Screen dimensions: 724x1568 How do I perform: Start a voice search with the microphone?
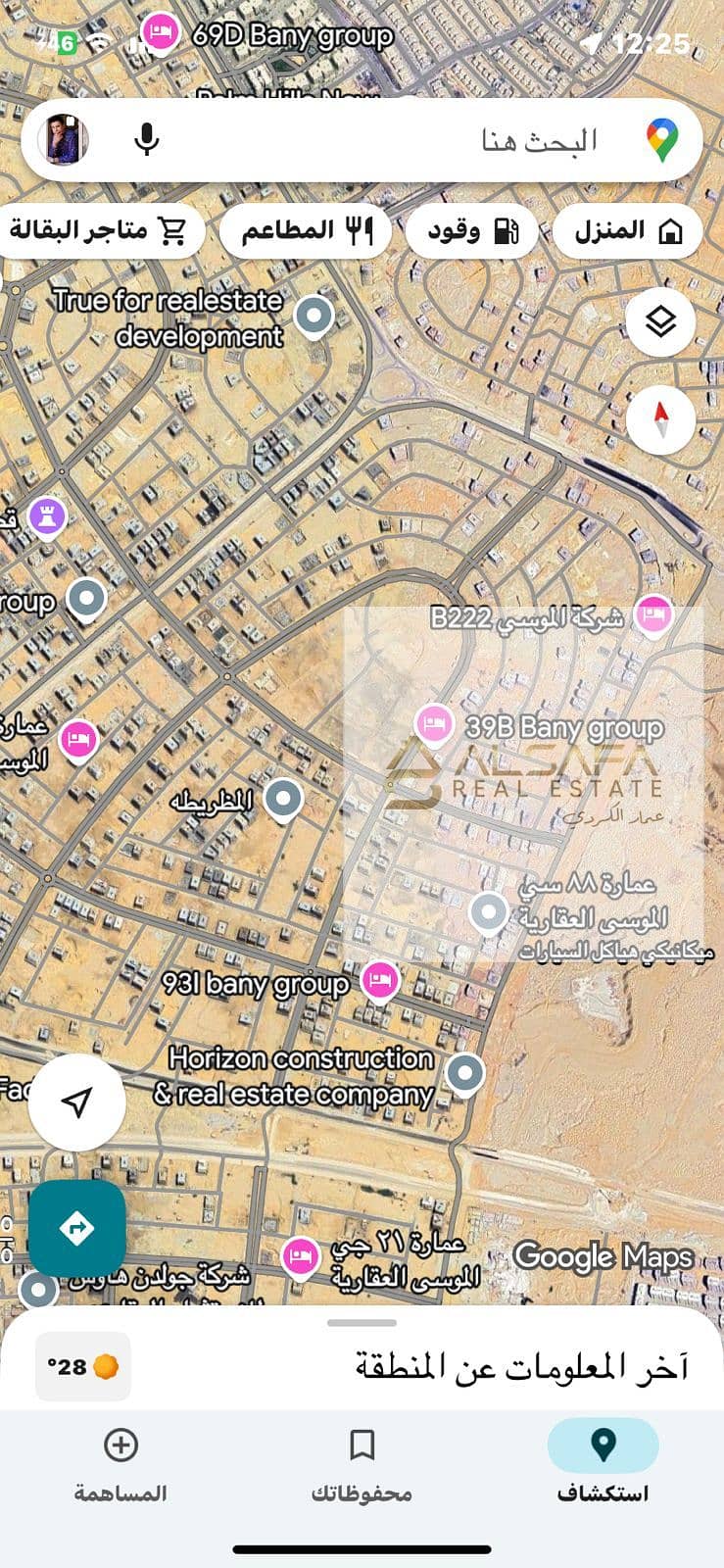pyautogui.click(x=147, y=140)
